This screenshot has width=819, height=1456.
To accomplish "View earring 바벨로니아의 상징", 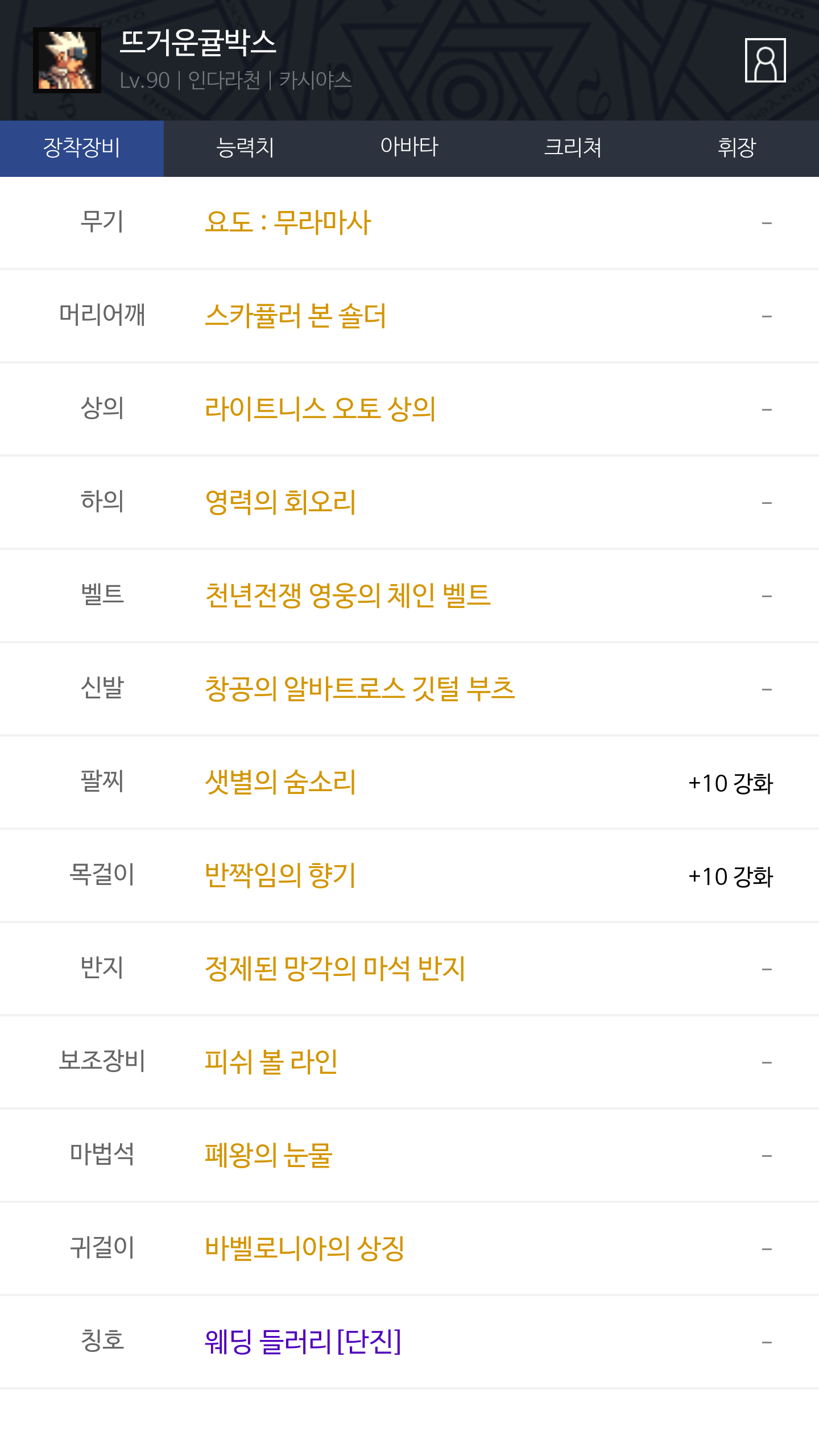I will 409,1248.
